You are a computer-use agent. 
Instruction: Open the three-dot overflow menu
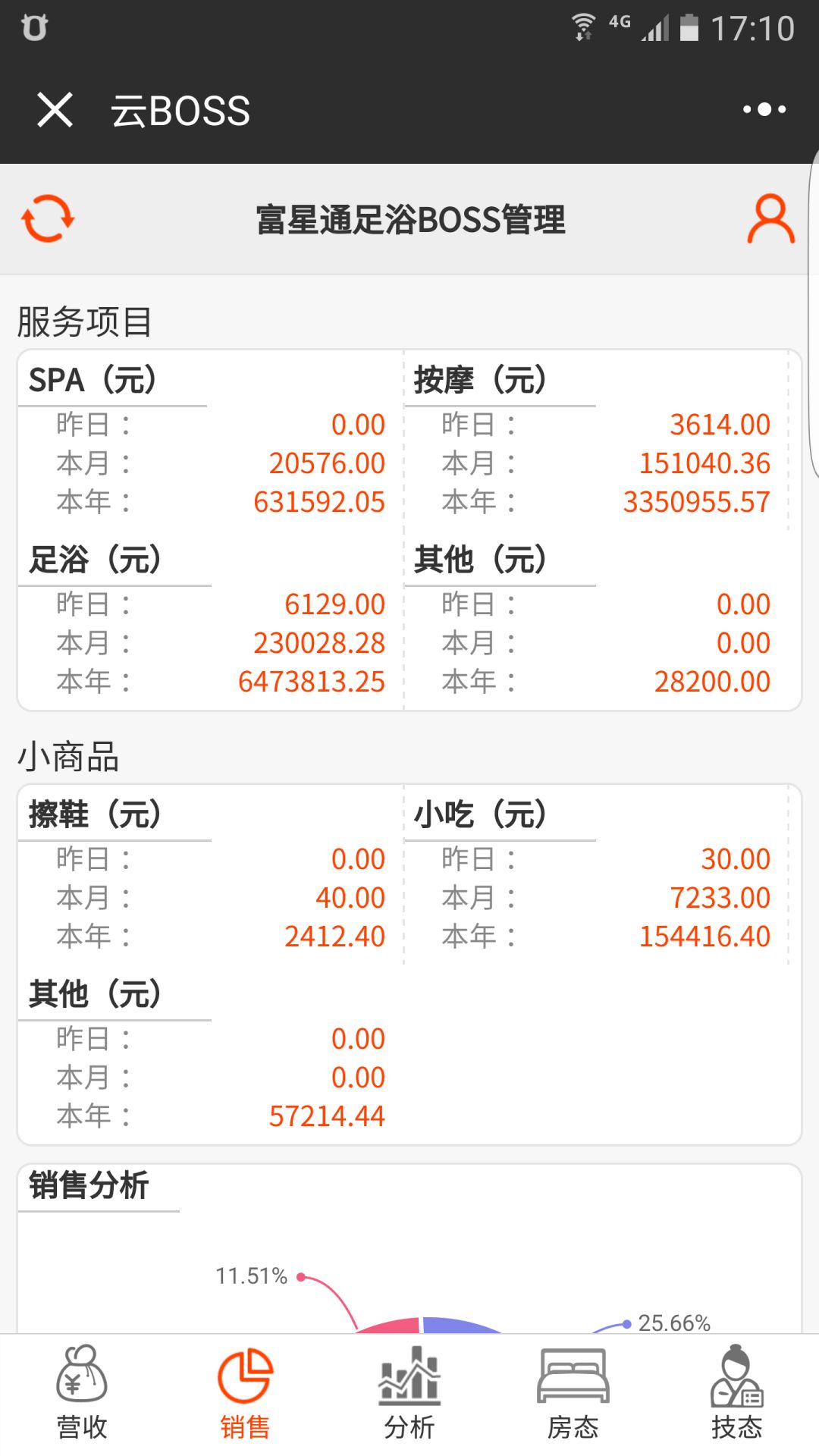pos(764,110)
